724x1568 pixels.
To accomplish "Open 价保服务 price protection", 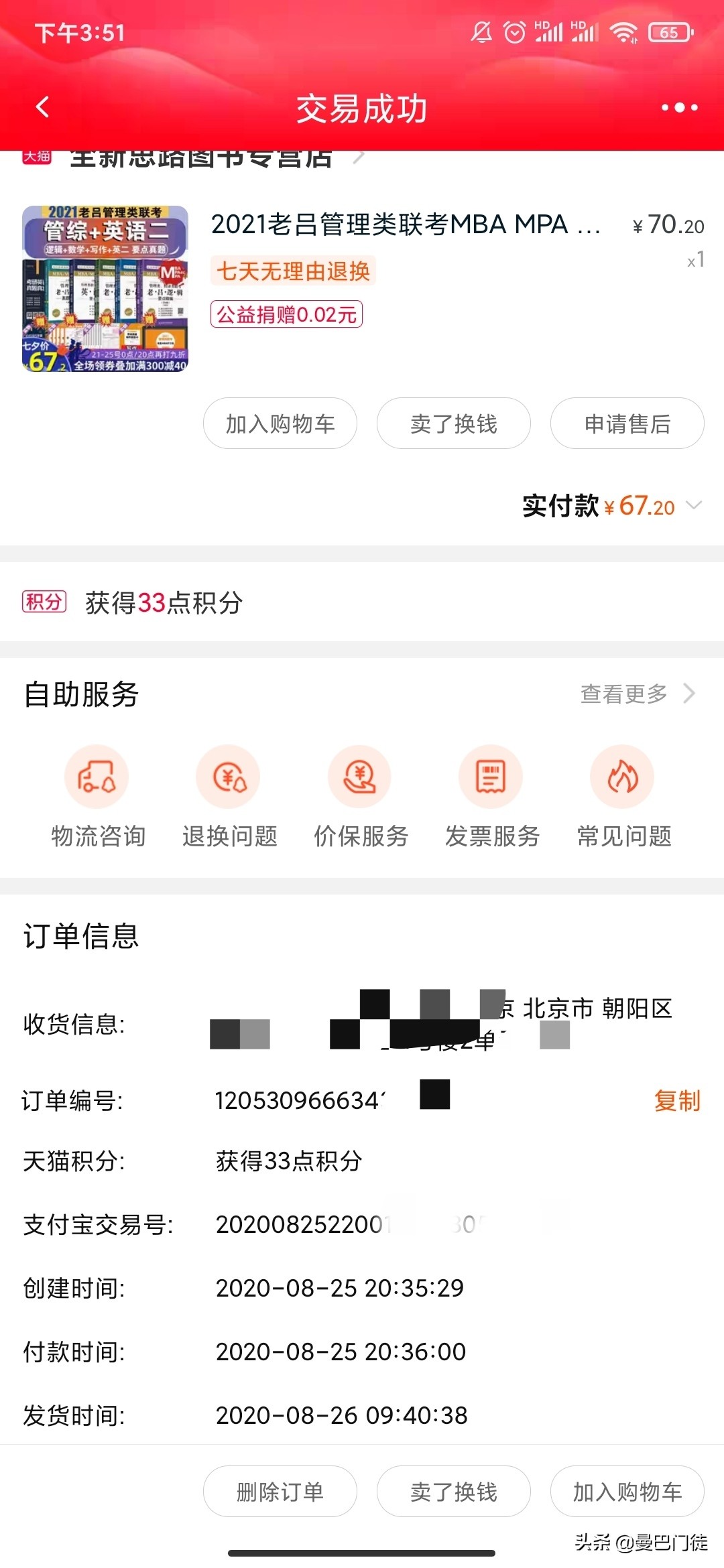I will [x=360, y=797].
